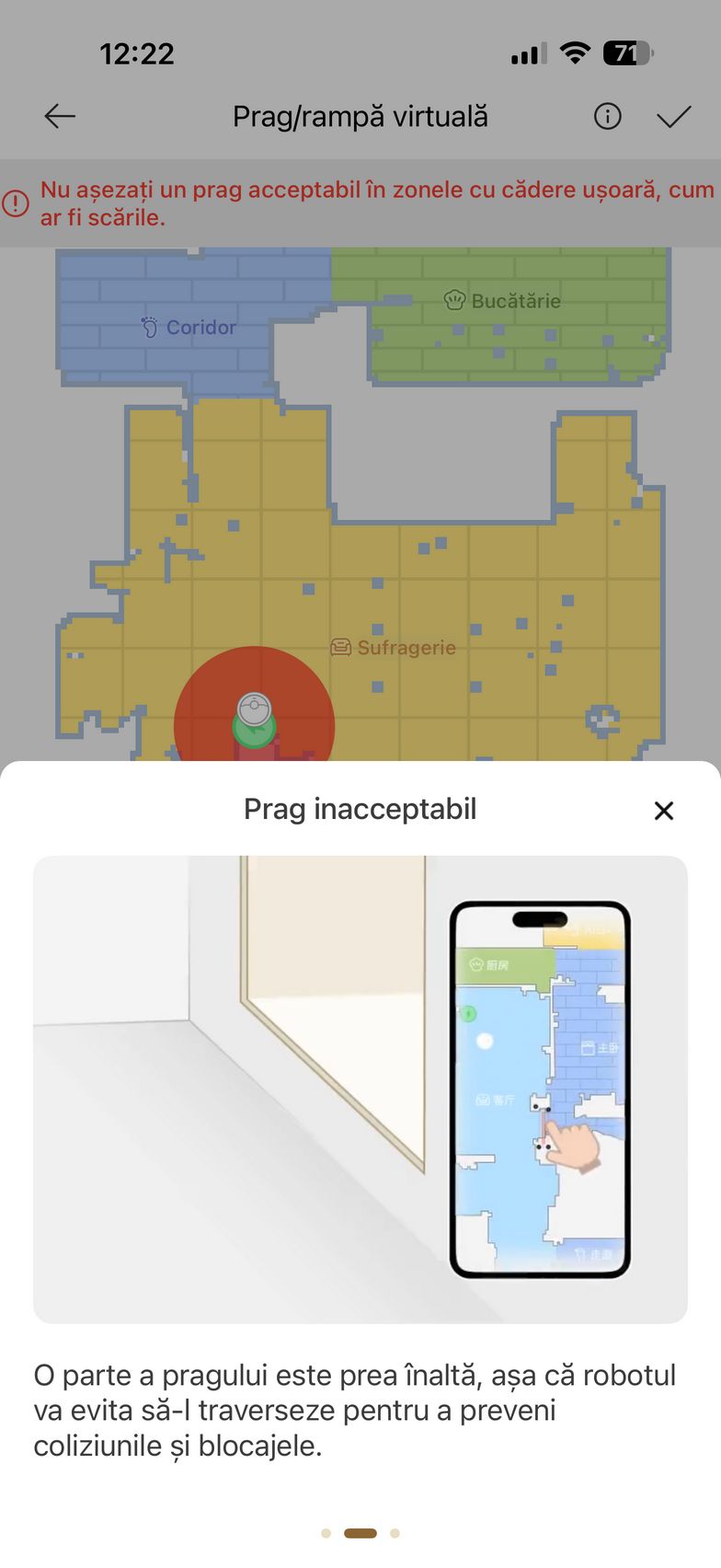Close the Prag inacceptabil info sheet
This screenshot has width=721, height=1568.
pos(663,811)
